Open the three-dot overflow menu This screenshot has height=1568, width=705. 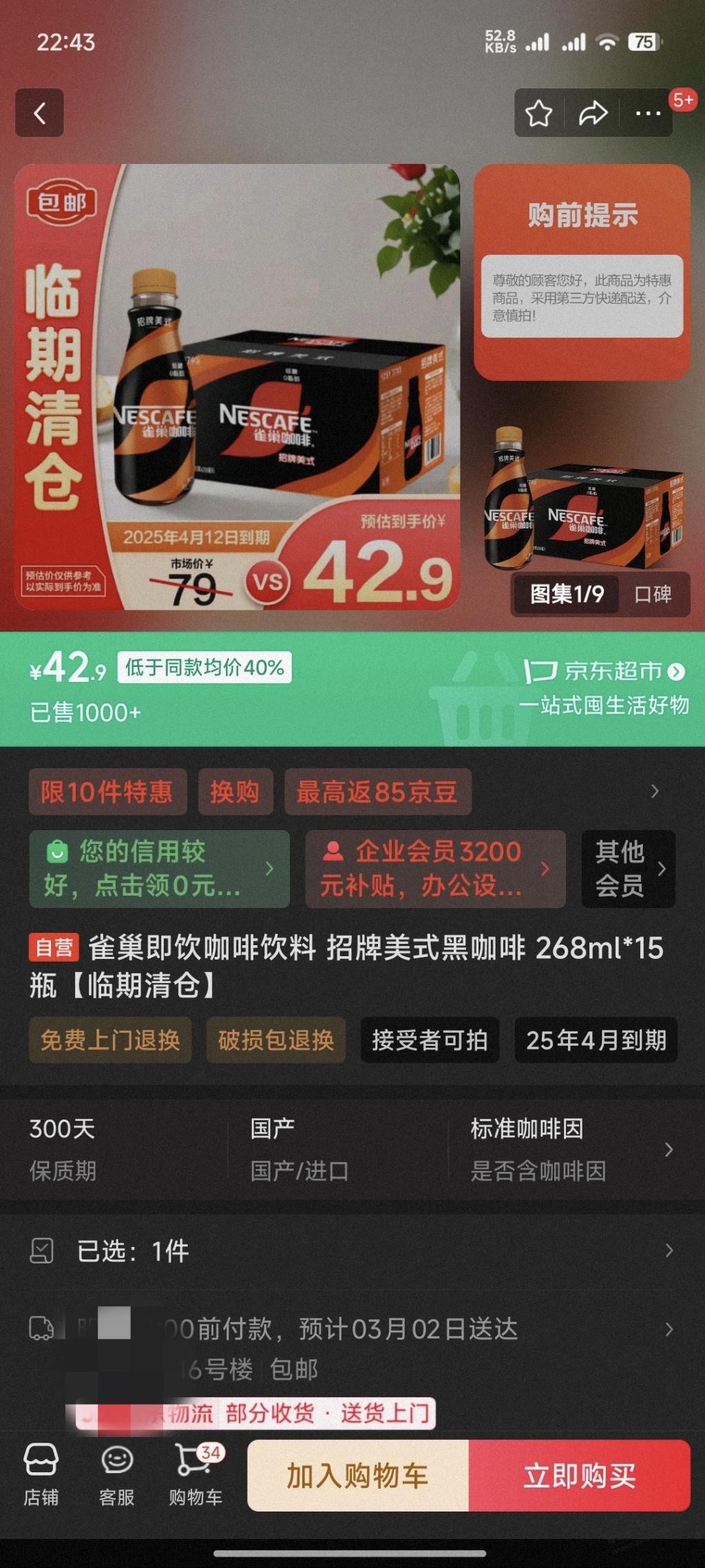click(x=647, y=114)
